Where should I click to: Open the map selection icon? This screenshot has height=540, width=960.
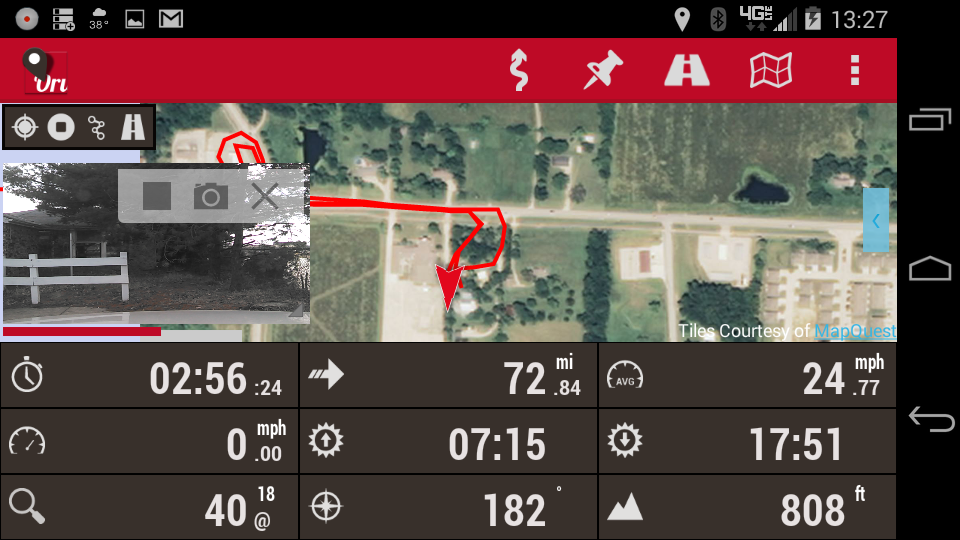(x=771, y=71)
